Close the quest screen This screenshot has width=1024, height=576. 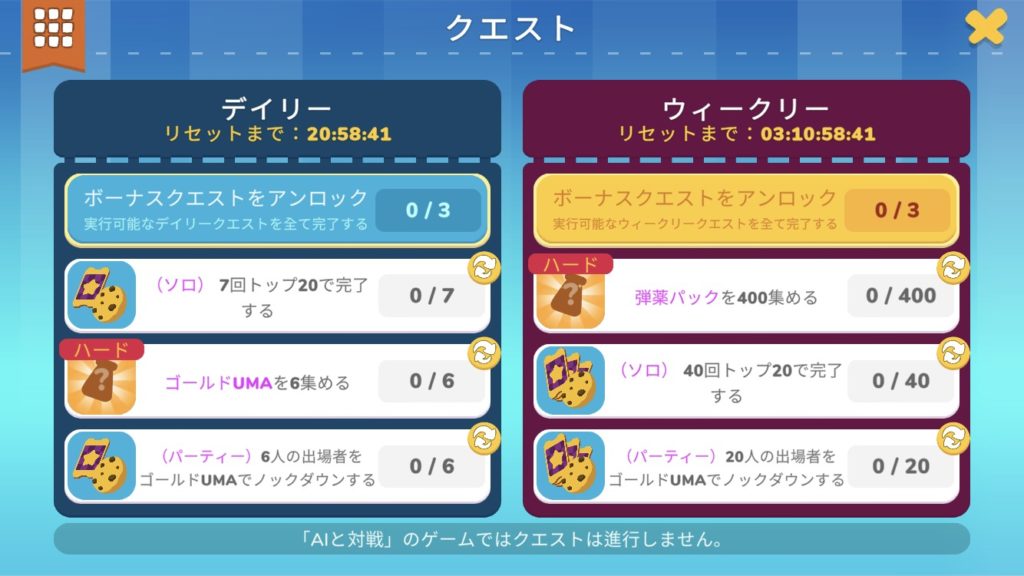(985, 27)
